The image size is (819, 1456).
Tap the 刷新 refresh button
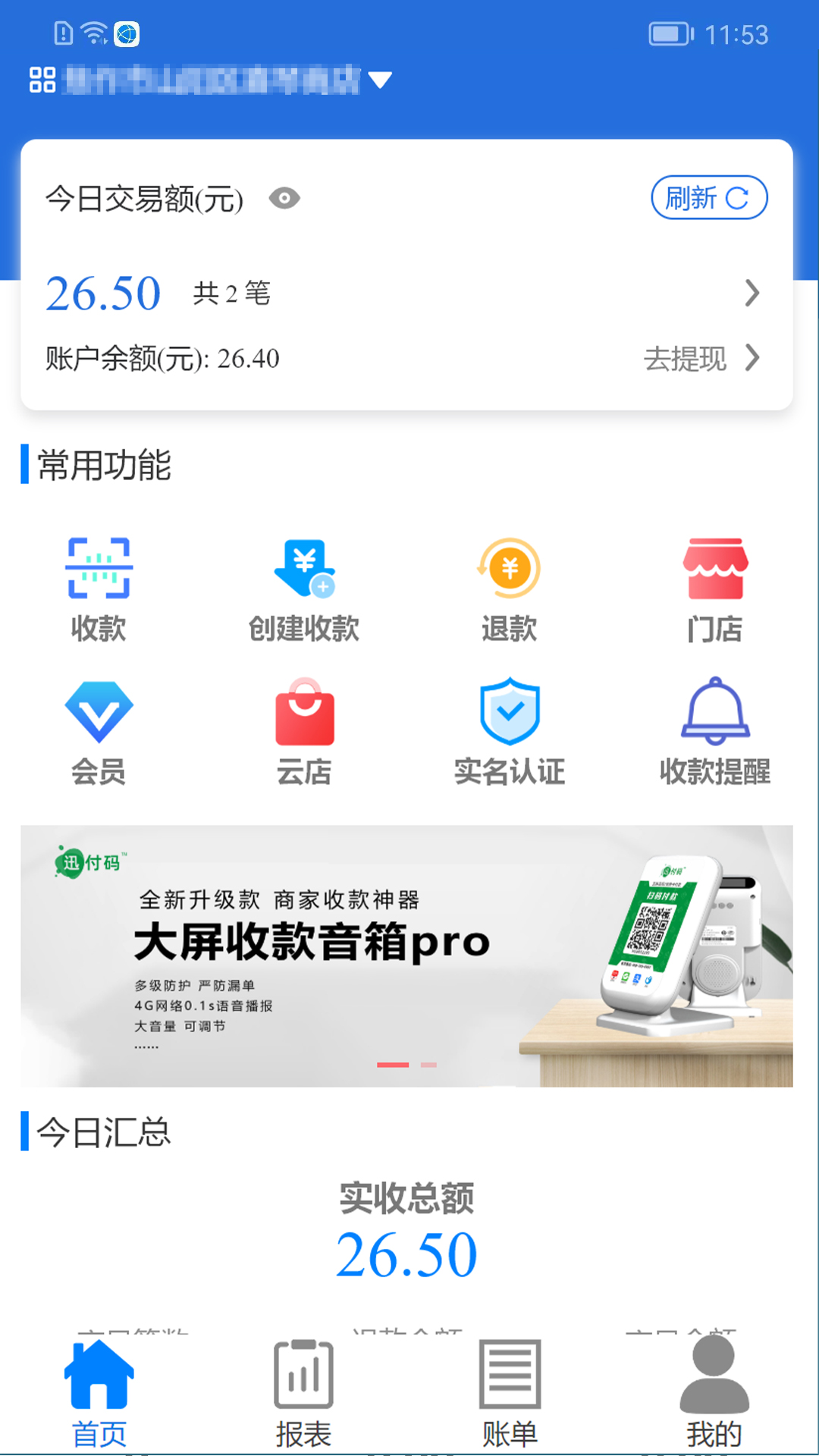coord(708,198)
